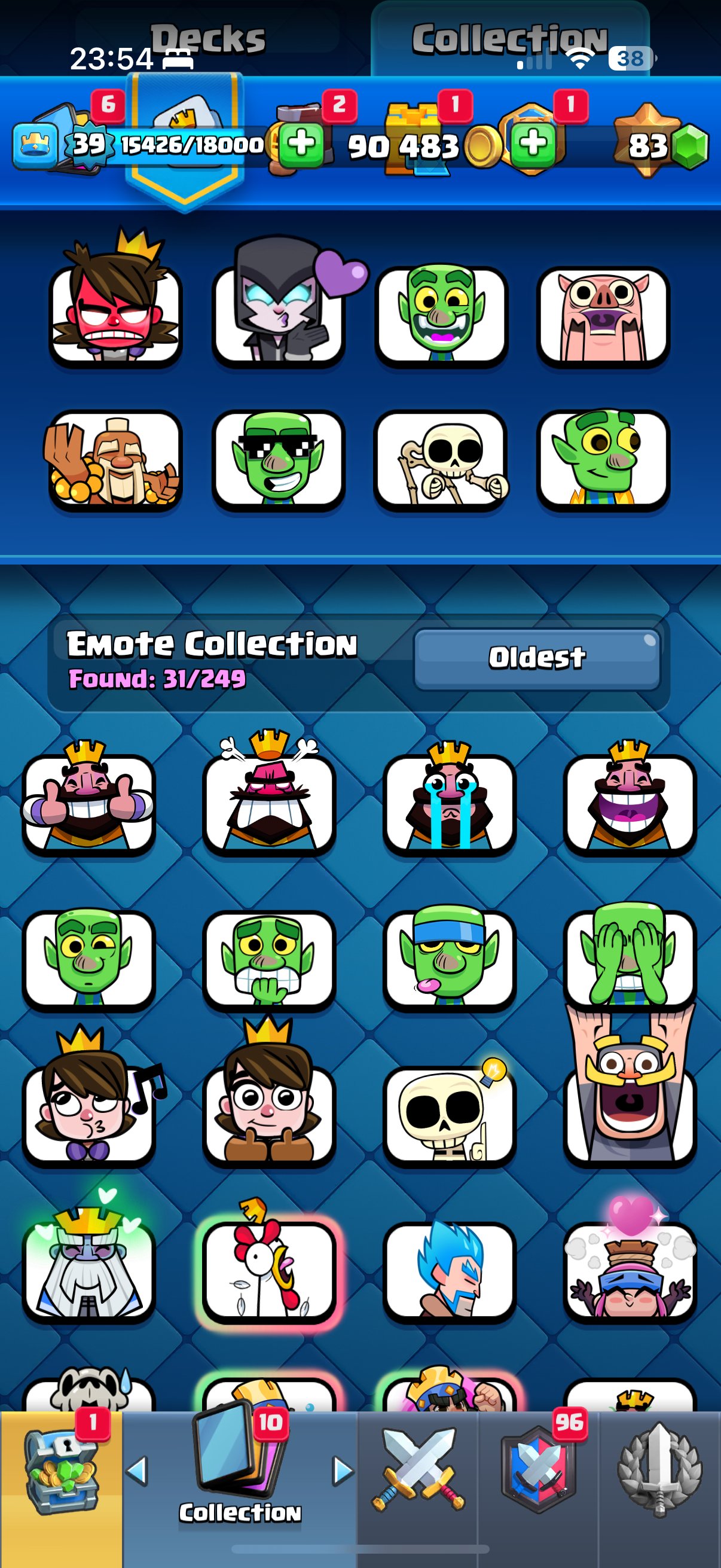Image resolution: width=721 pixels, height=1568 pixels.
Task: Select the King thumbs-up emote
Action: 89,803
